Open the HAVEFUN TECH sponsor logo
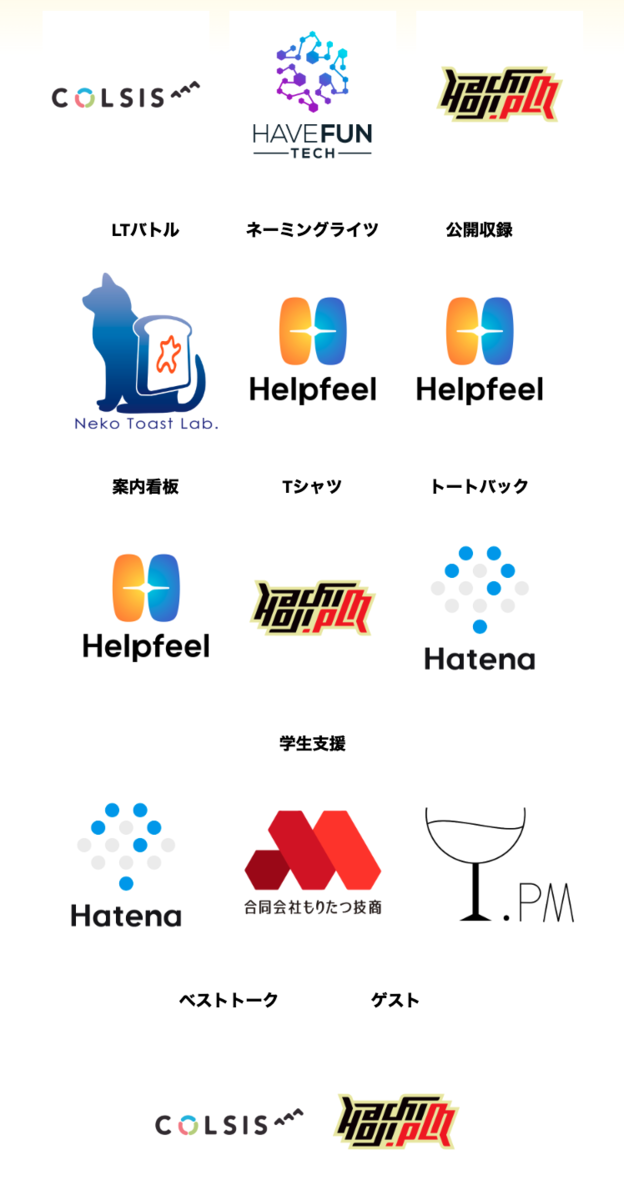This screenshot has width=624, height=1200. [312, 95]
